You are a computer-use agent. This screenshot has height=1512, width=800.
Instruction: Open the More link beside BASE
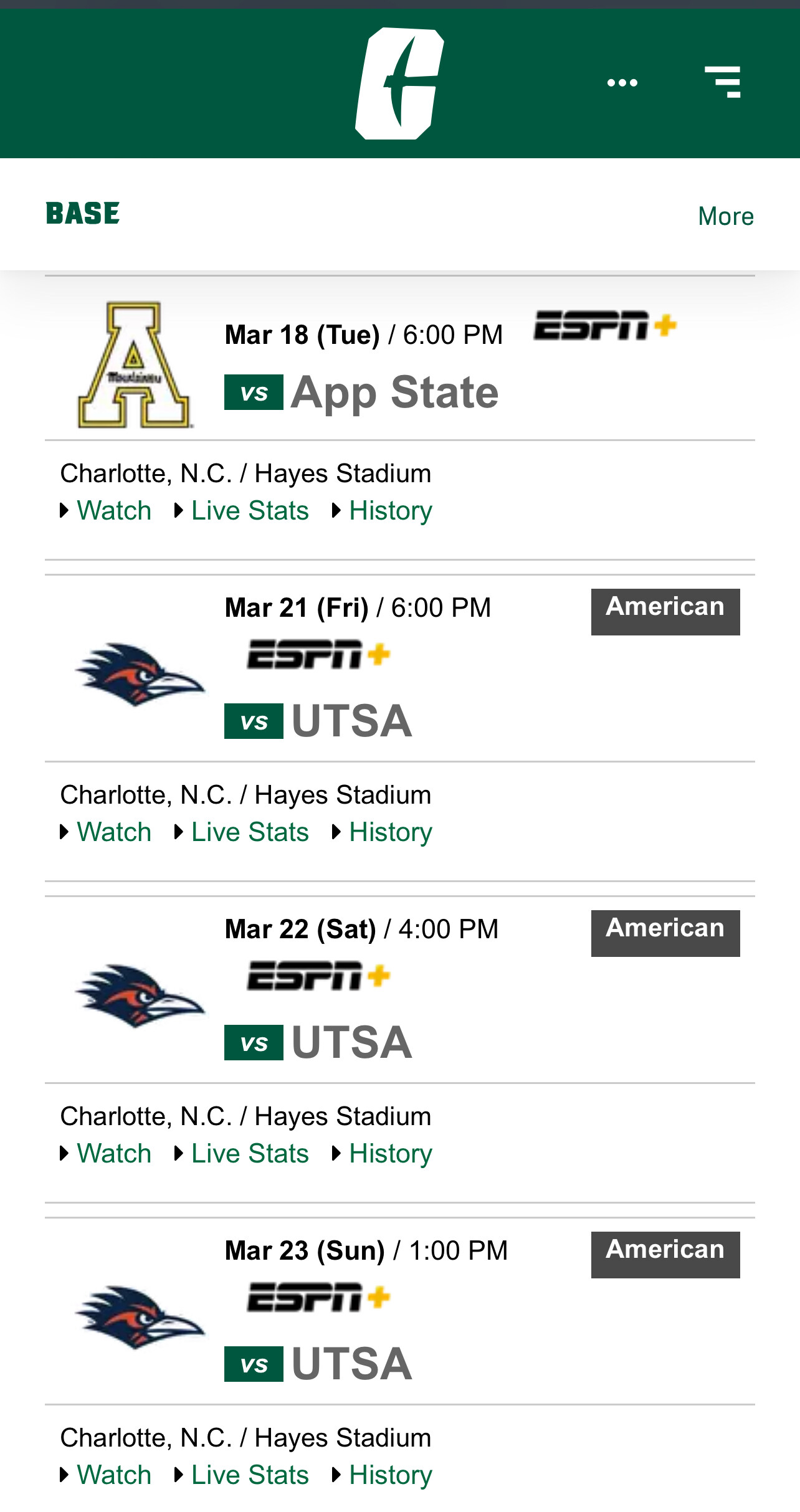click(x=726, y=217)
